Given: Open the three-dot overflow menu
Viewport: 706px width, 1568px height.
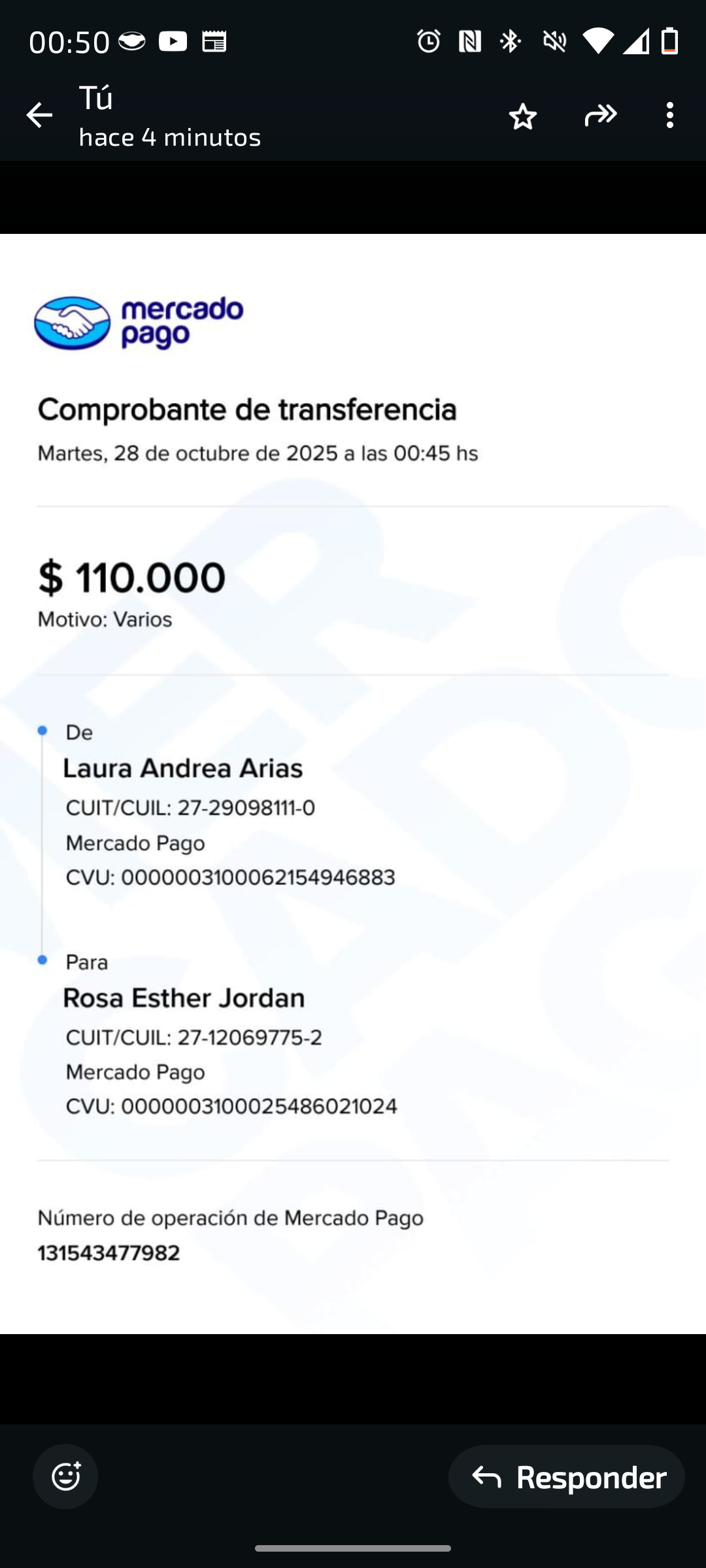Looking at the screenshot, I should (669, 116).
